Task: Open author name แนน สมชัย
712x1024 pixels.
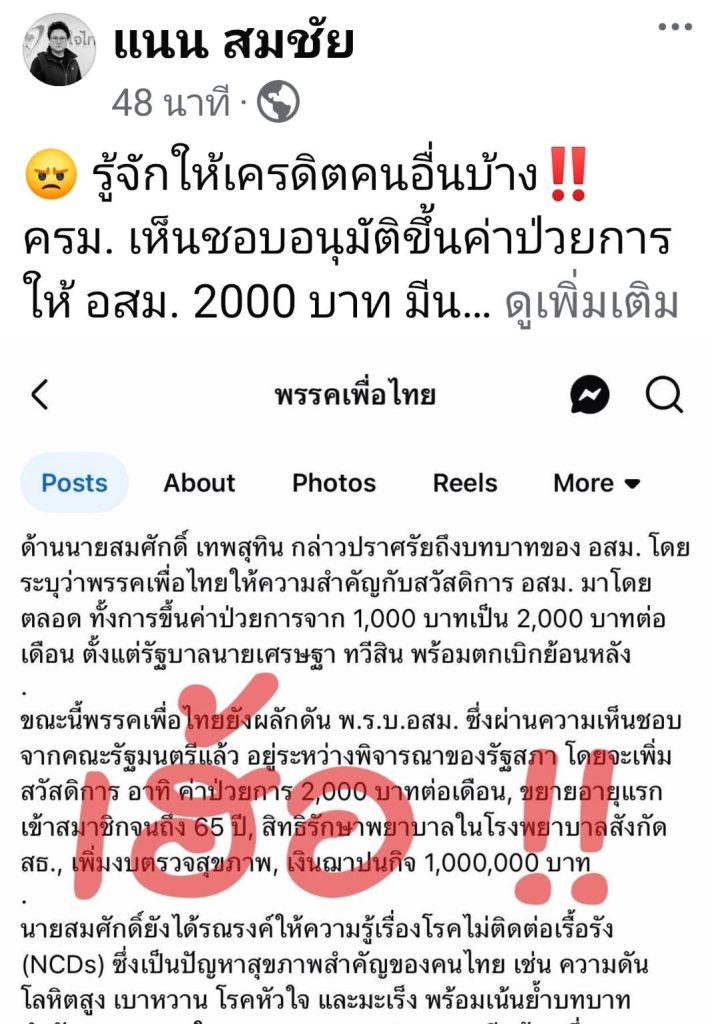Action: click(233, 44)
